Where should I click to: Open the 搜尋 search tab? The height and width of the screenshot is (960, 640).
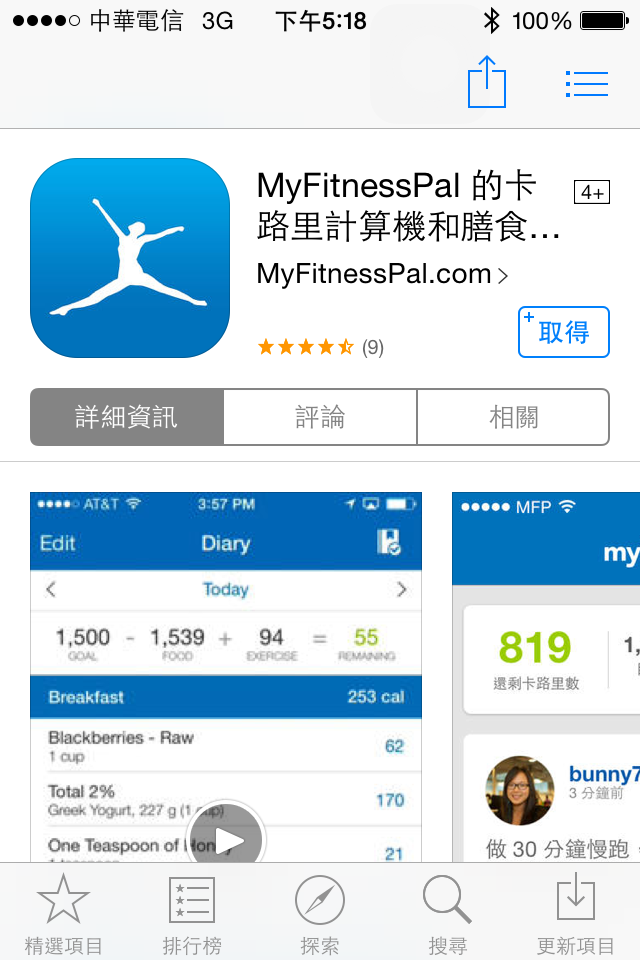pos(447,914)
